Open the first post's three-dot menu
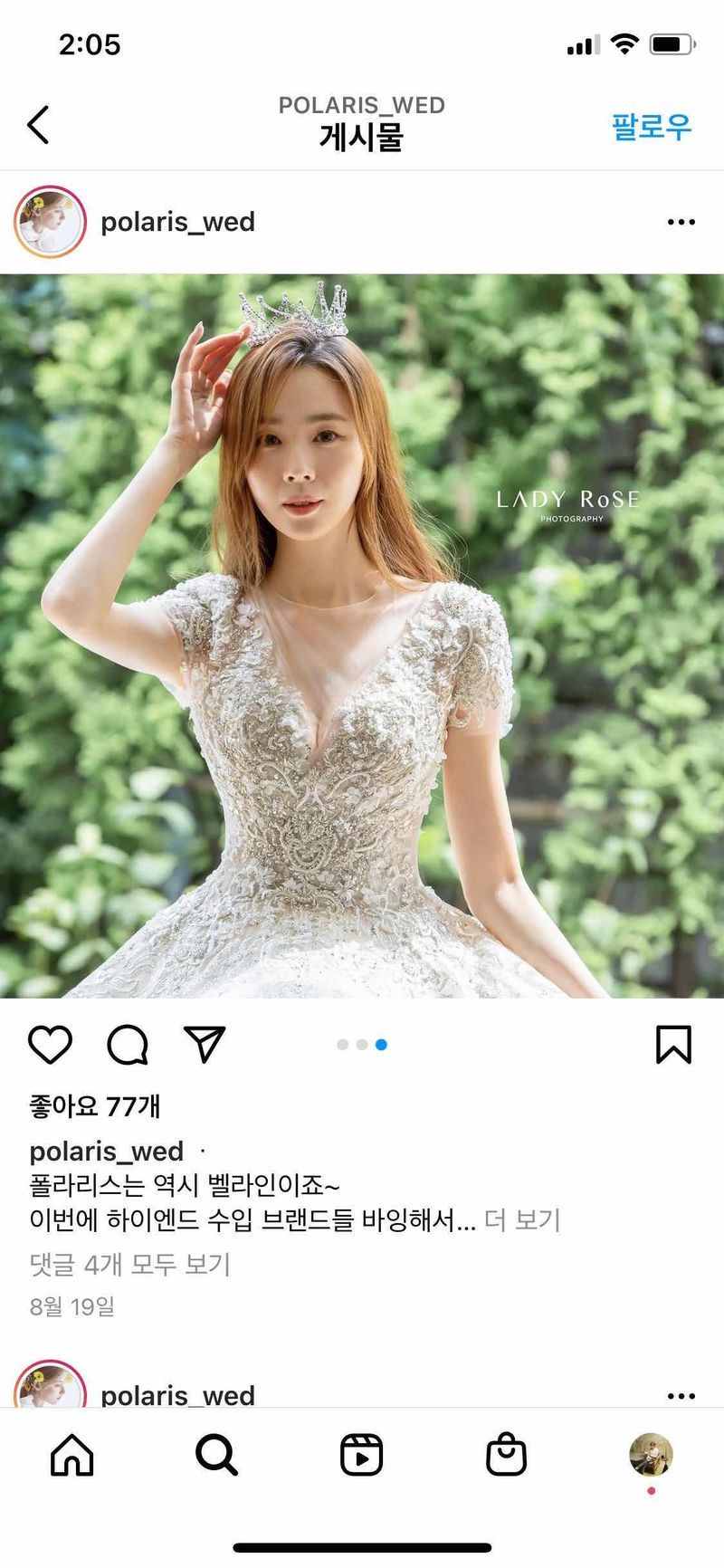Screen dimensions: 724x1568 (x=681, y=222)
